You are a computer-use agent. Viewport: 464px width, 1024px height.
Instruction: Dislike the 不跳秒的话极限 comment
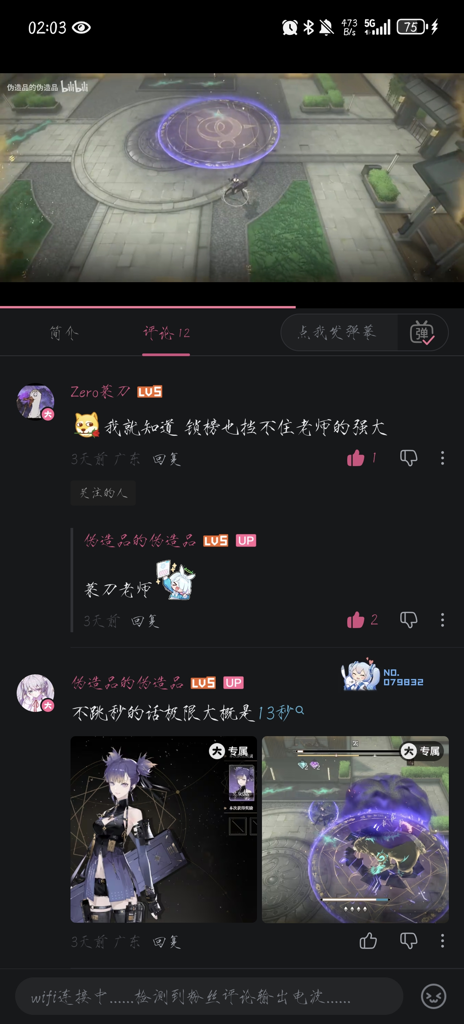coord(408,941)
